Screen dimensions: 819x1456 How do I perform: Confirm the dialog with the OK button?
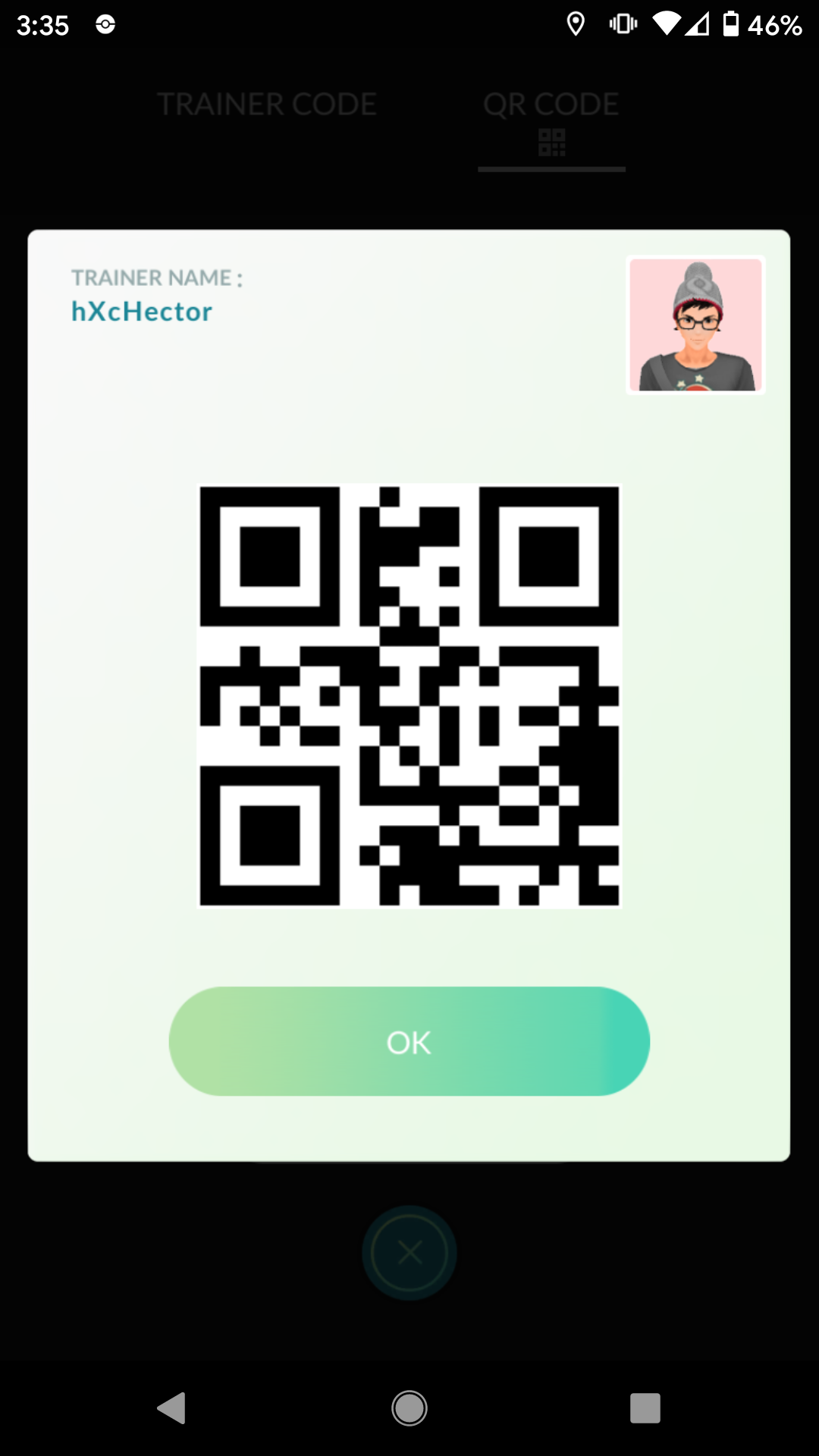(409, 1041)
